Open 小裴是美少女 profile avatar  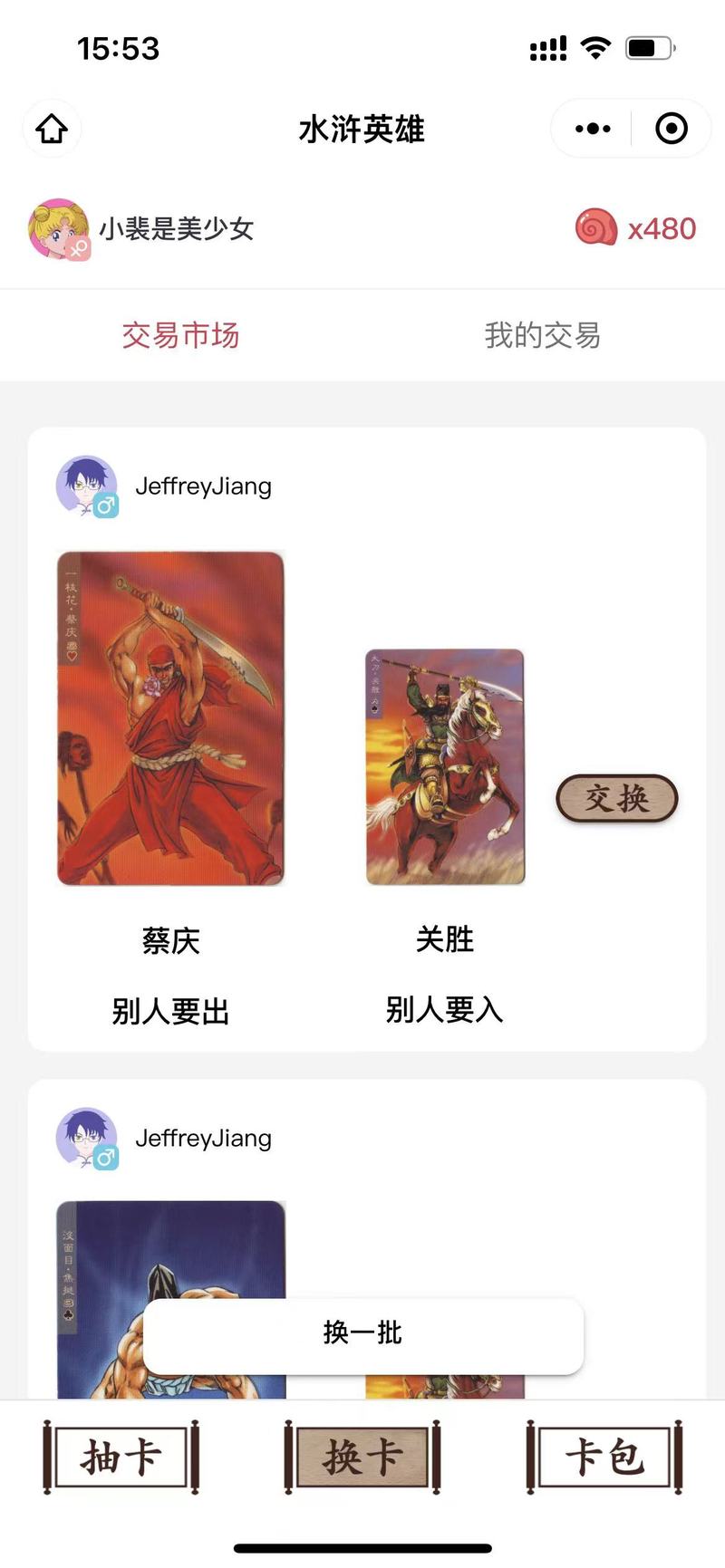(x=59, y=229)
